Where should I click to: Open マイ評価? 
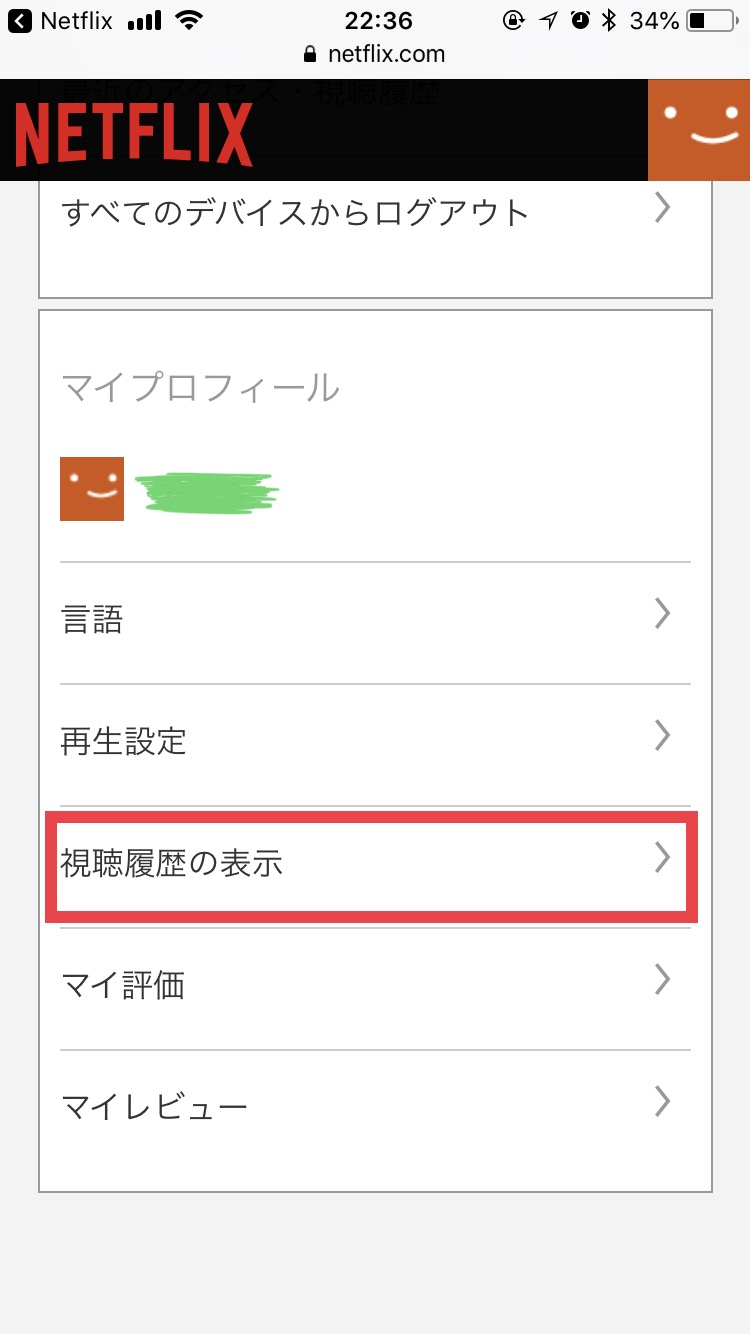point(375,988)
